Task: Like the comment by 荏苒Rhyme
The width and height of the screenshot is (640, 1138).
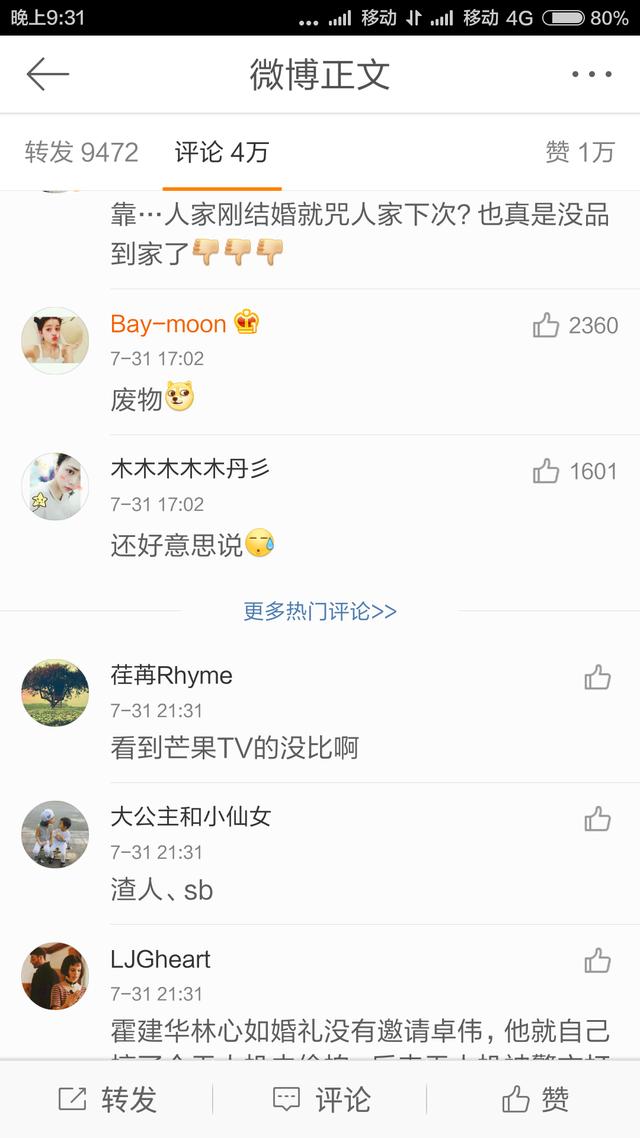Action: tap(597, 677)
